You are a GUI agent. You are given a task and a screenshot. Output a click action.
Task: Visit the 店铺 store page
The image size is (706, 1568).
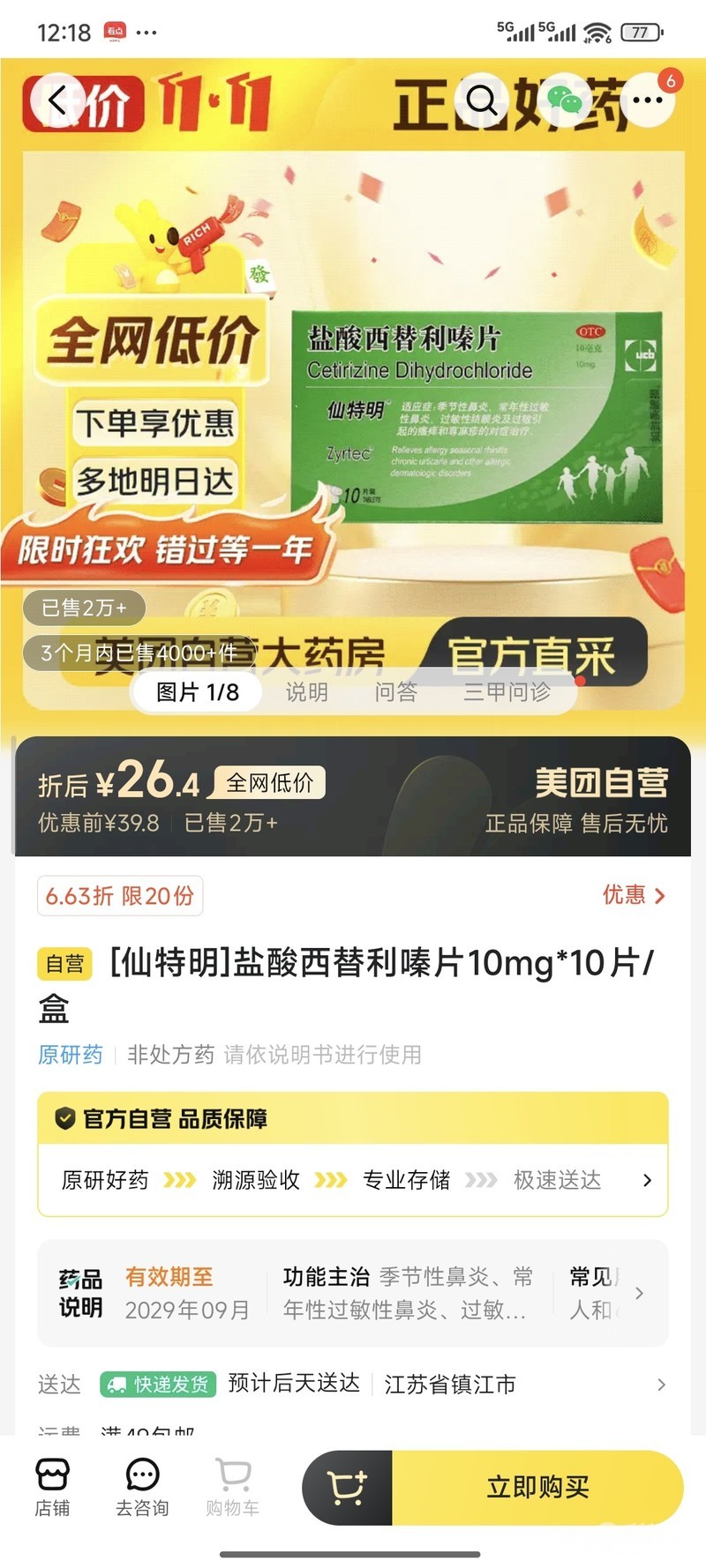[x=52, y=1487]
